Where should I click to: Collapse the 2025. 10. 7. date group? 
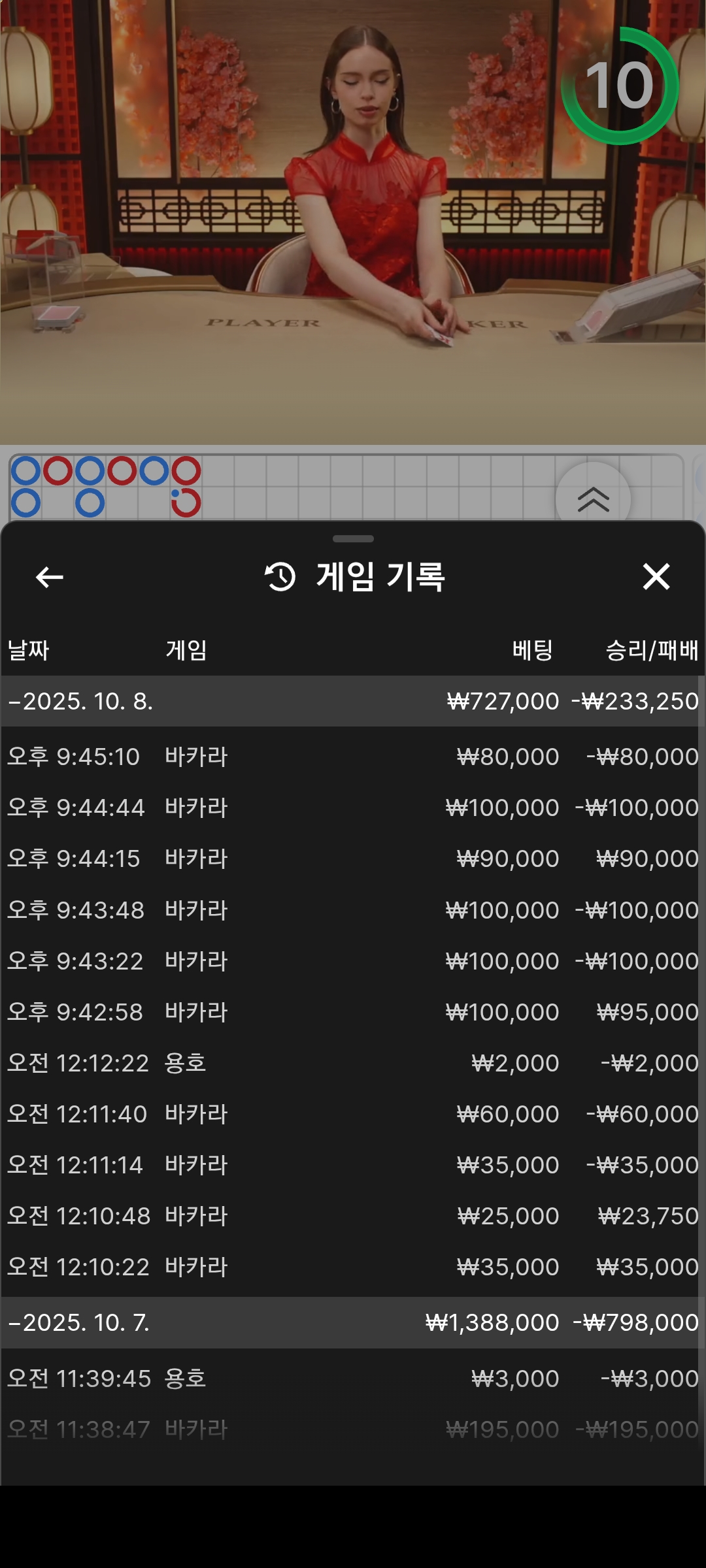click(x=80, y=1322)
